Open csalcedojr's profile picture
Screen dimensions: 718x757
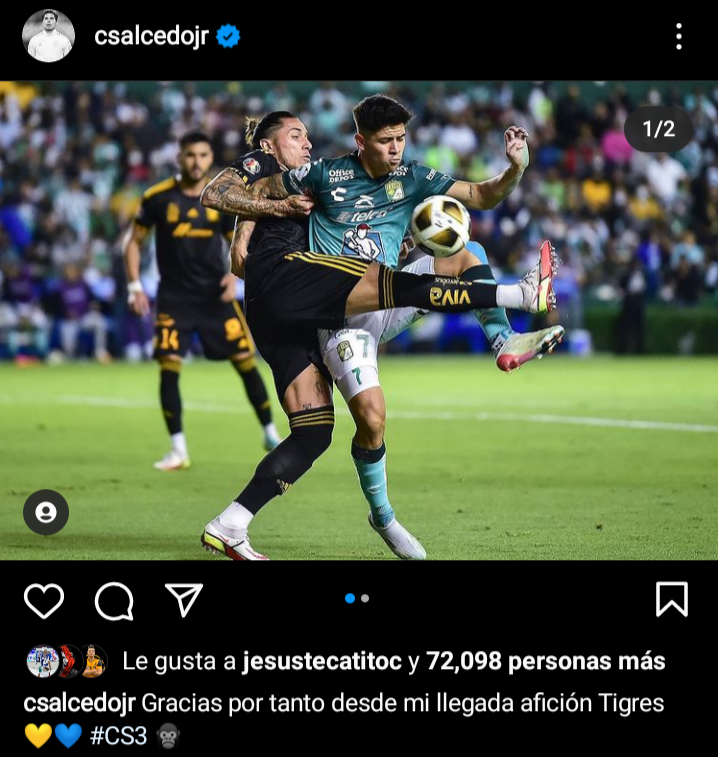(48, 36)
